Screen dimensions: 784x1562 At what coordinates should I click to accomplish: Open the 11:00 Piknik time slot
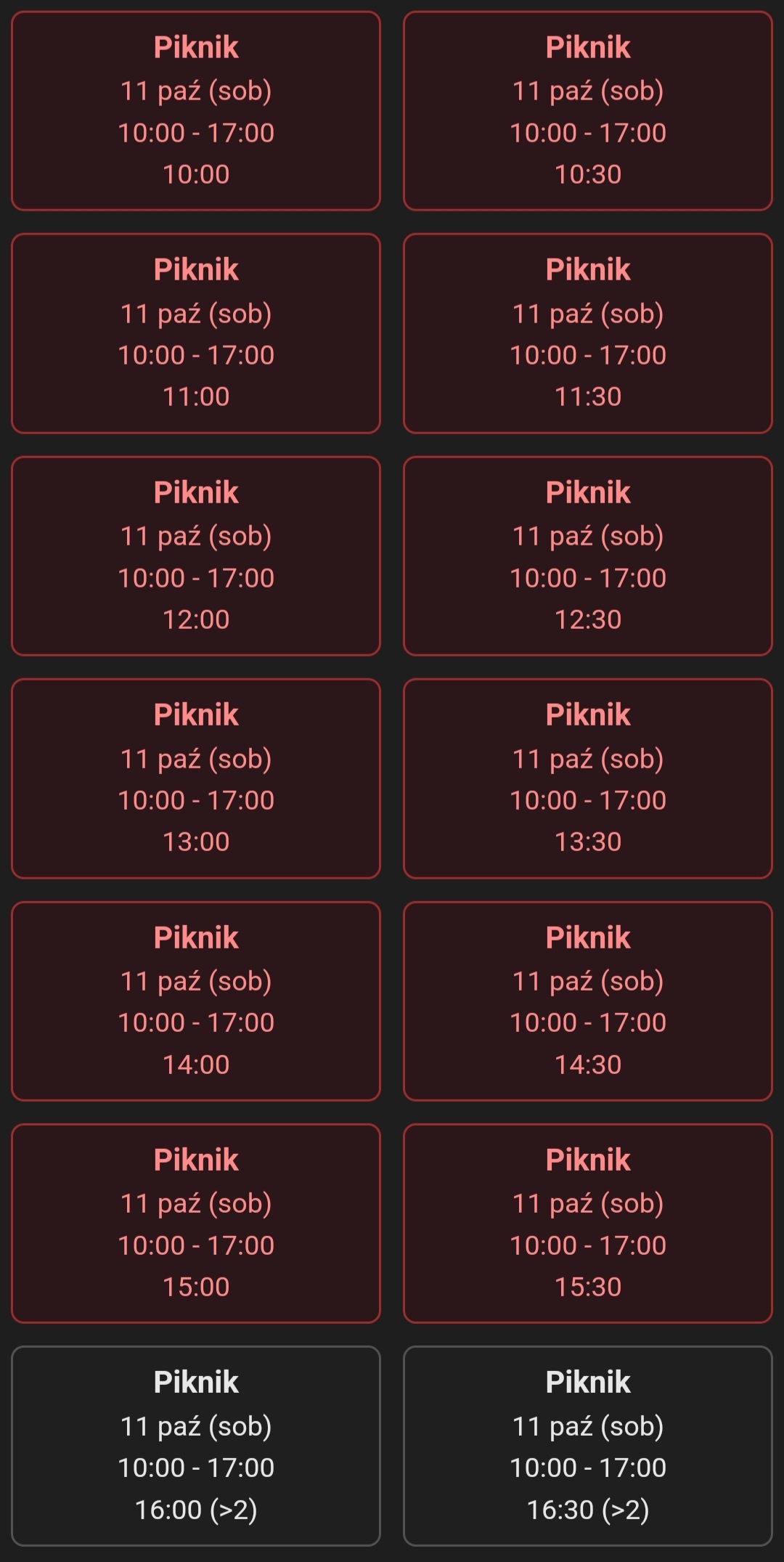[x=196, y=333]
